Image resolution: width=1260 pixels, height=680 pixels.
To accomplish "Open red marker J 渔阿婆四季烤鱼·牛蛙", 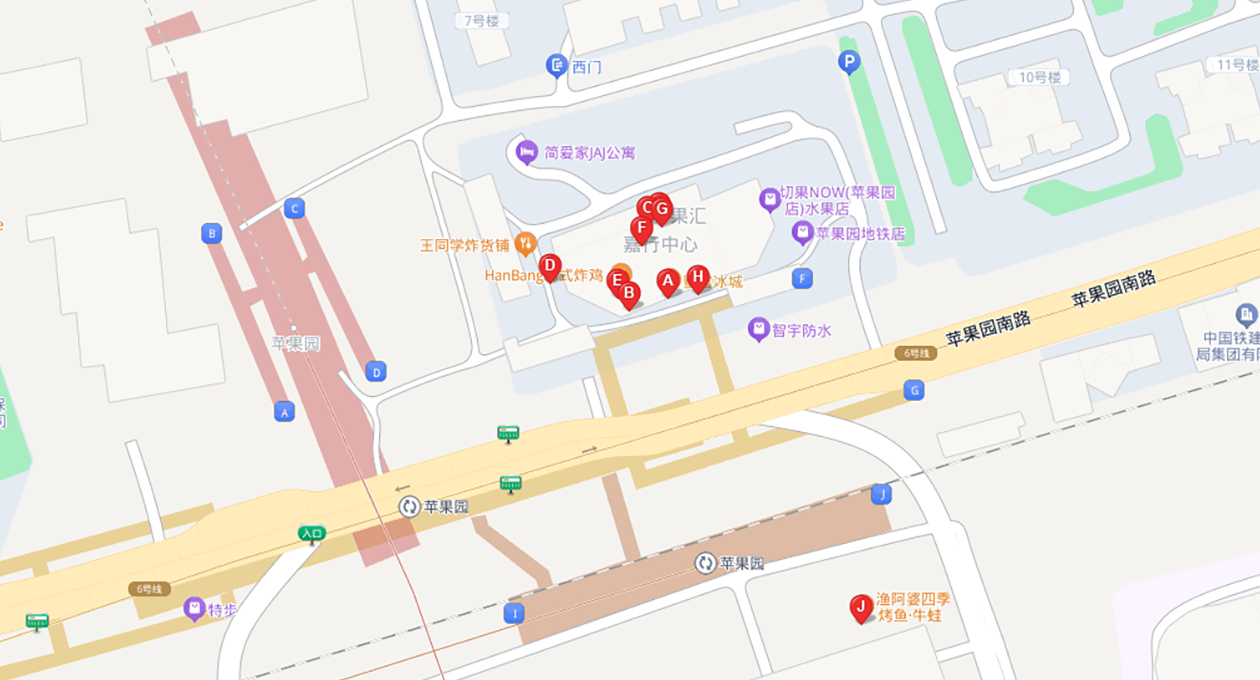I will (860, 606).
